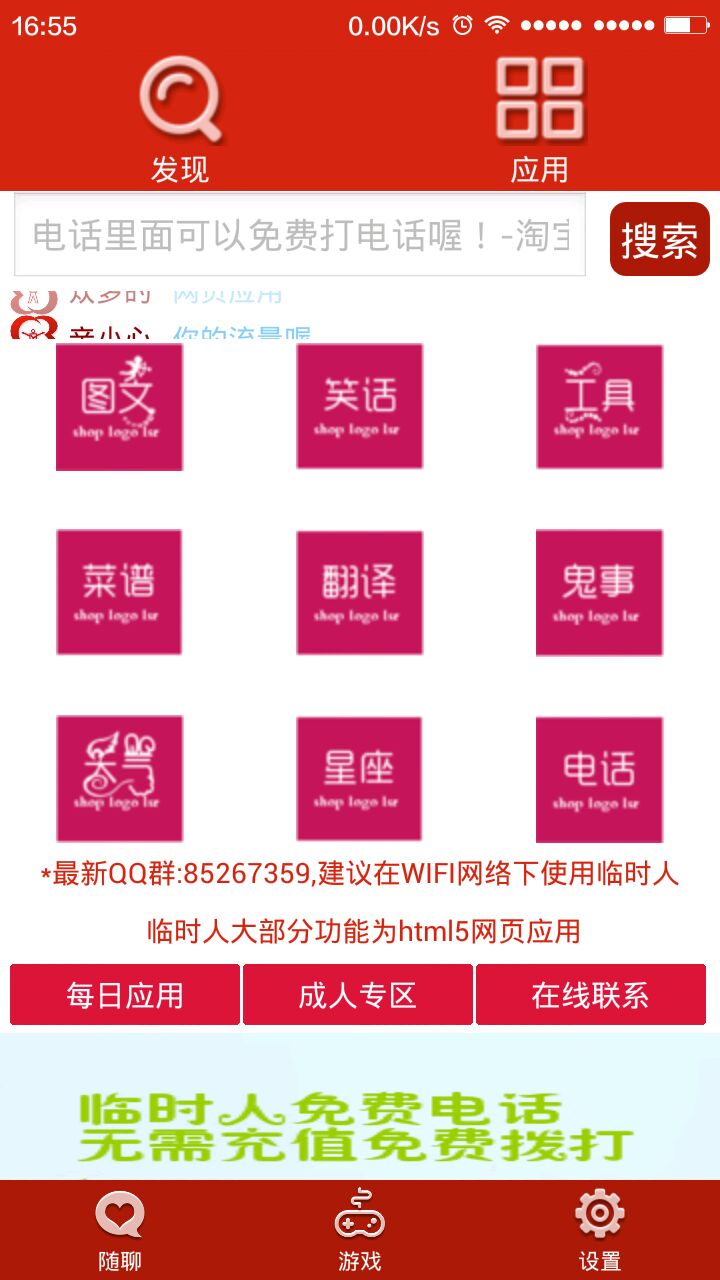Open the 电话 app tile

coord(599,779)
